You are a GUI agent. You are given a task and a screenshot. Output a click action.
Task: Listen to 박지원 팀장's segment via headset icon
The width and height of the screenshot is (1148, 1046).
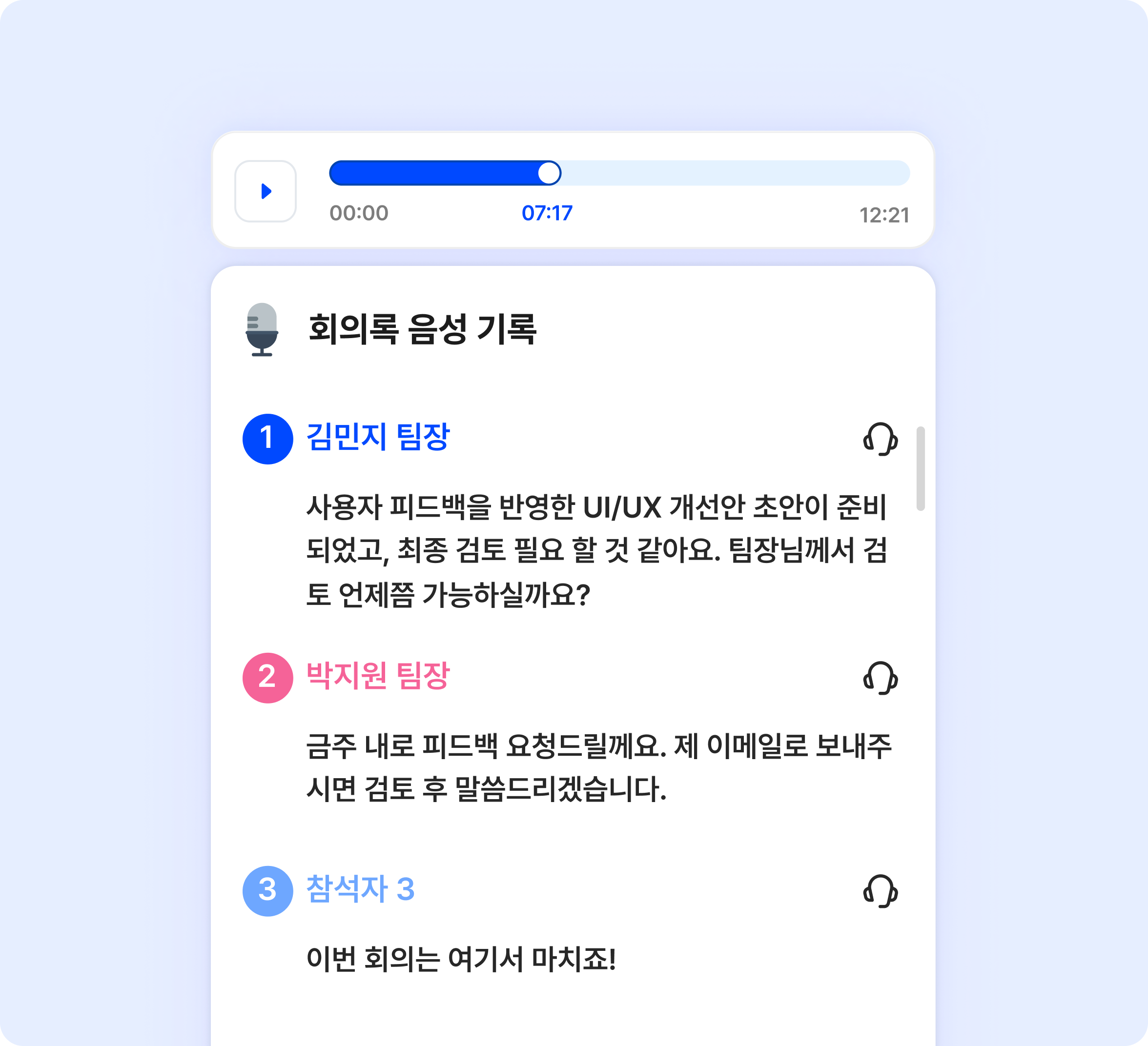(x=881, y=678)
